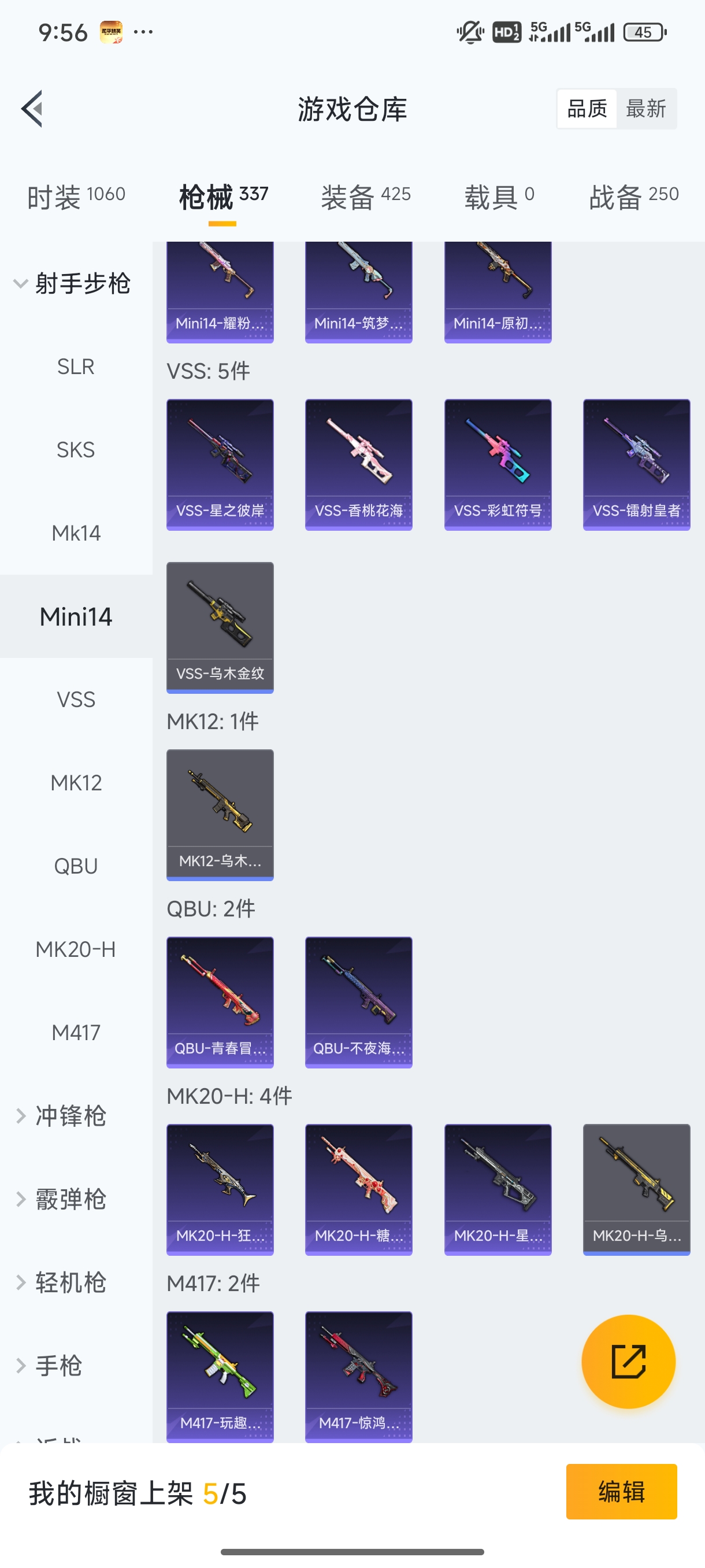Switch to the 战备 tab
Viewport: 705px width, 1568px height.
[x=633, y=197]
